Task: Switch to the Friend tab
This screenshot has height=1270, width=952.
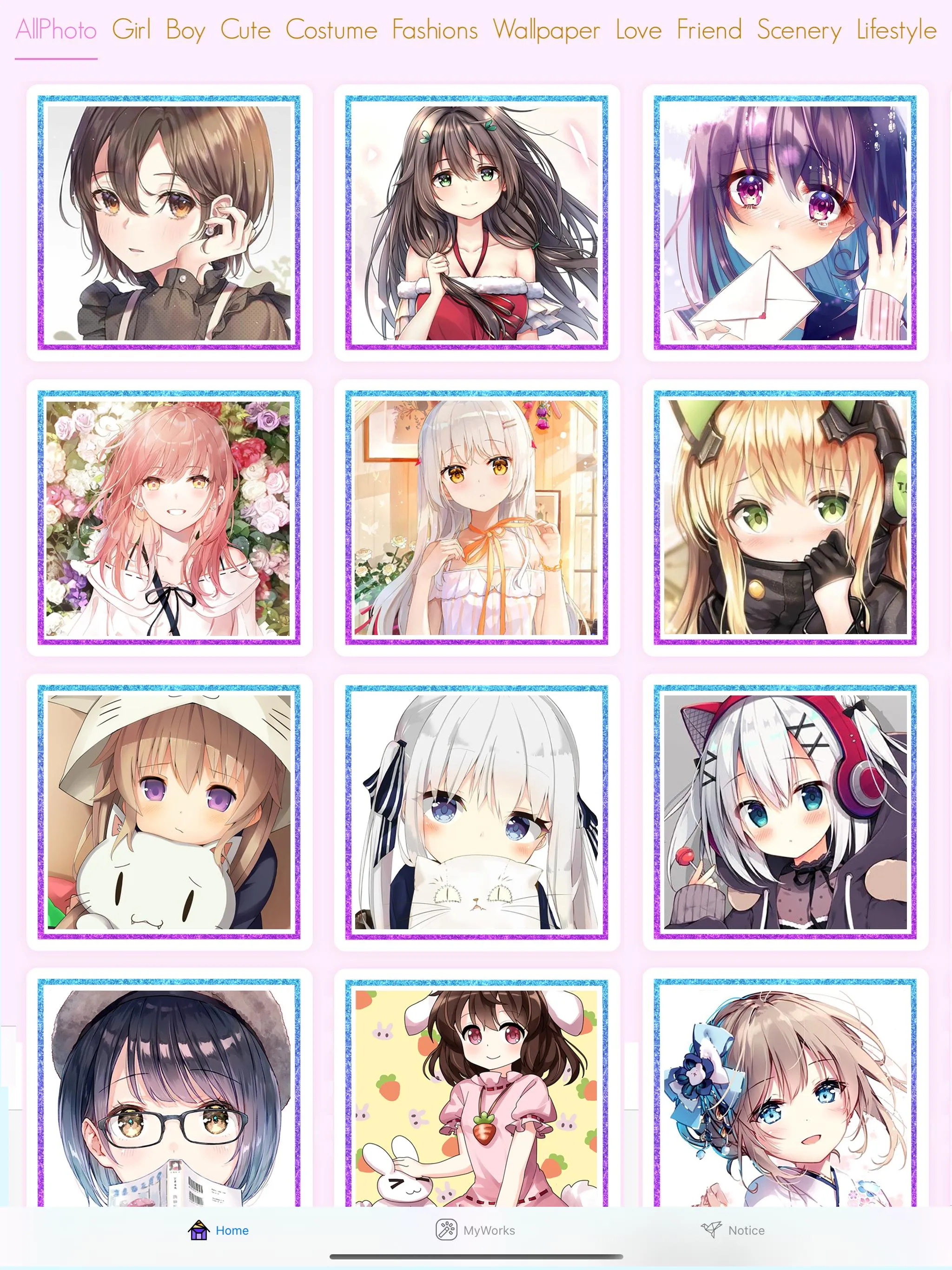Action: click(x=709, y=30)
